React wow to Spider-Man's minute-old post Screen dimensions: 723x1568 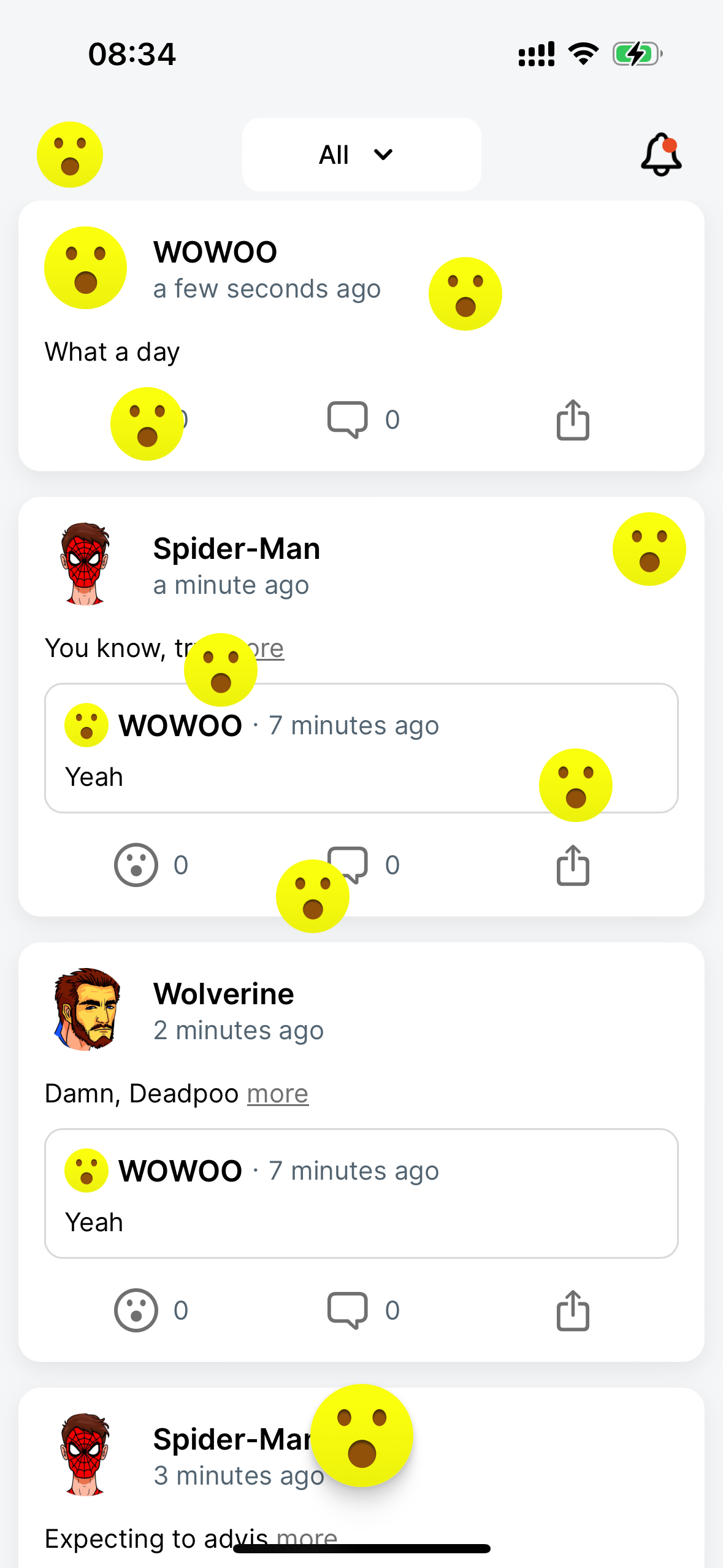coord(136,865)
